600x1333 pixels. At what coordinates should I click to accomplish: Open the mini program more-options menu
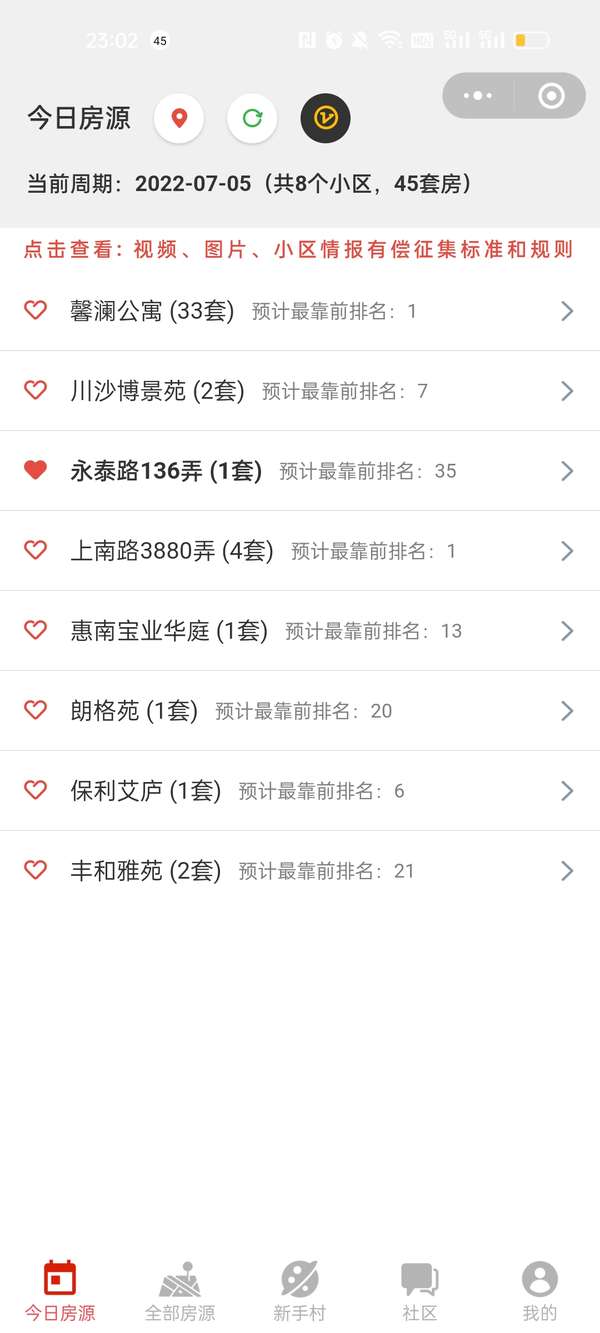pyautogui.click(x=478, y=96)
